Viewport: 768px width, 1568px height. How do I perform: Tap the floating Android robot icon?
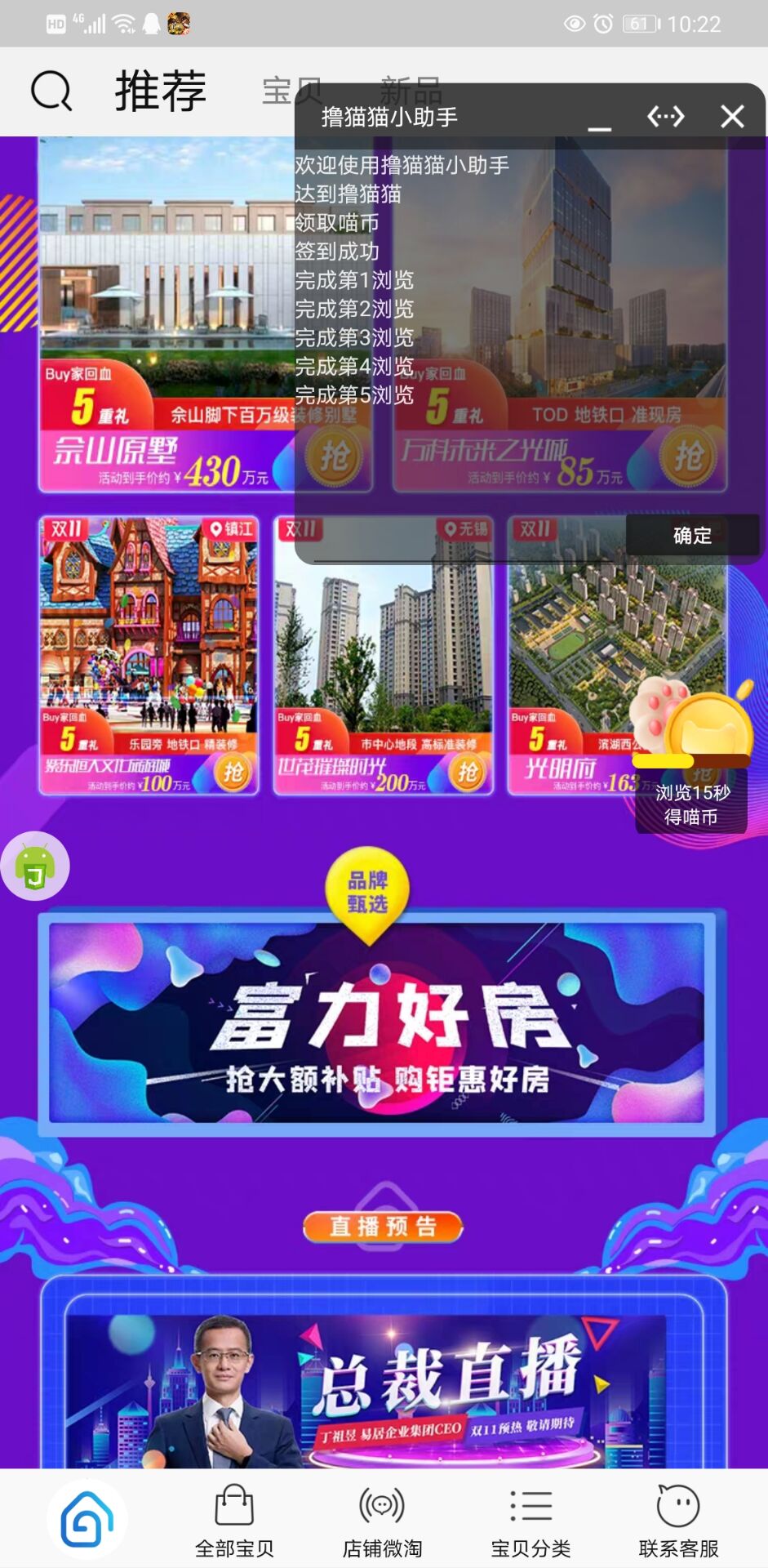click(35, 866)
